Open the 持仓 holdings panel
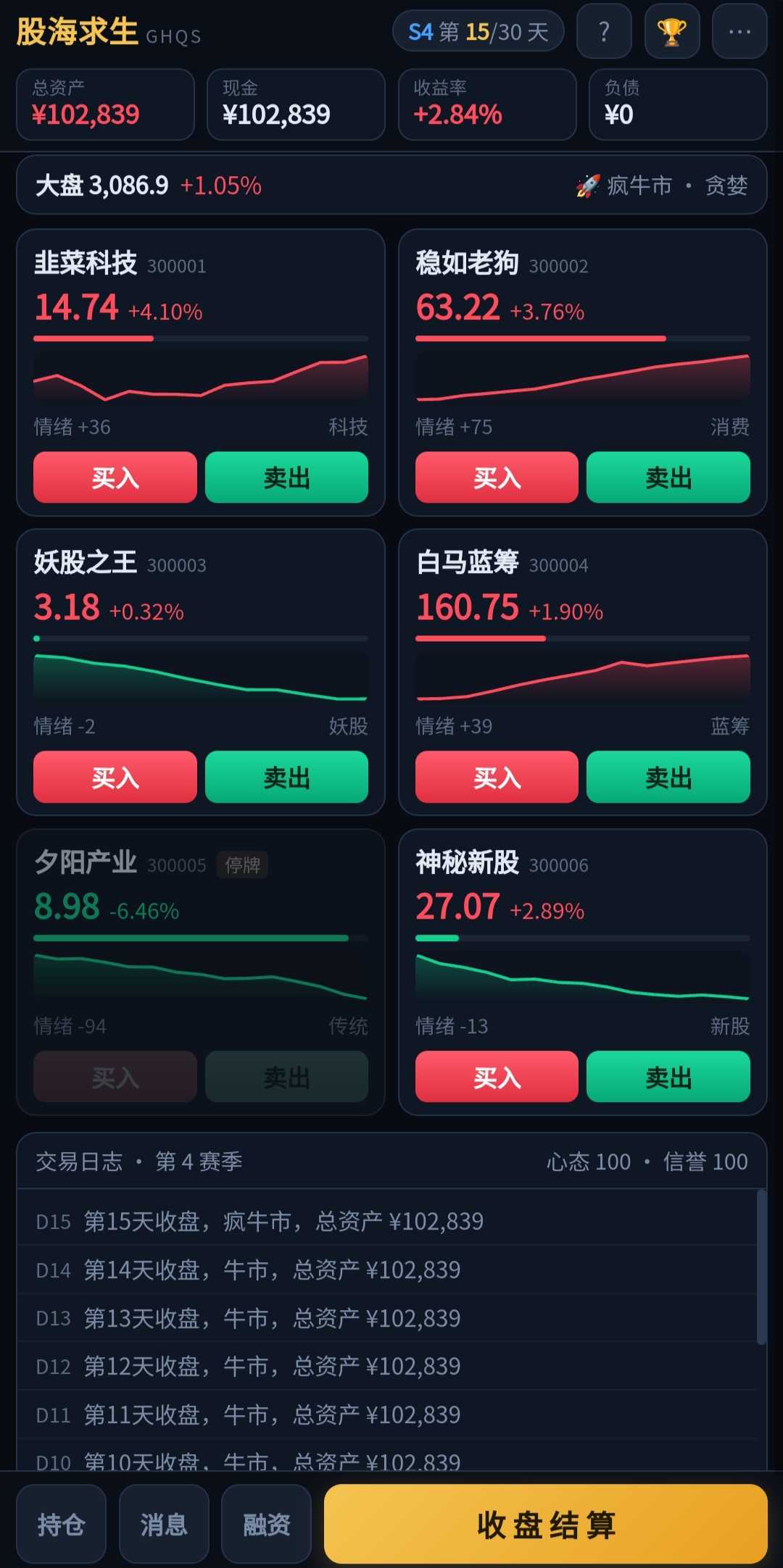The height and width of the screenshot is (1568, 783). [62, 1524]
